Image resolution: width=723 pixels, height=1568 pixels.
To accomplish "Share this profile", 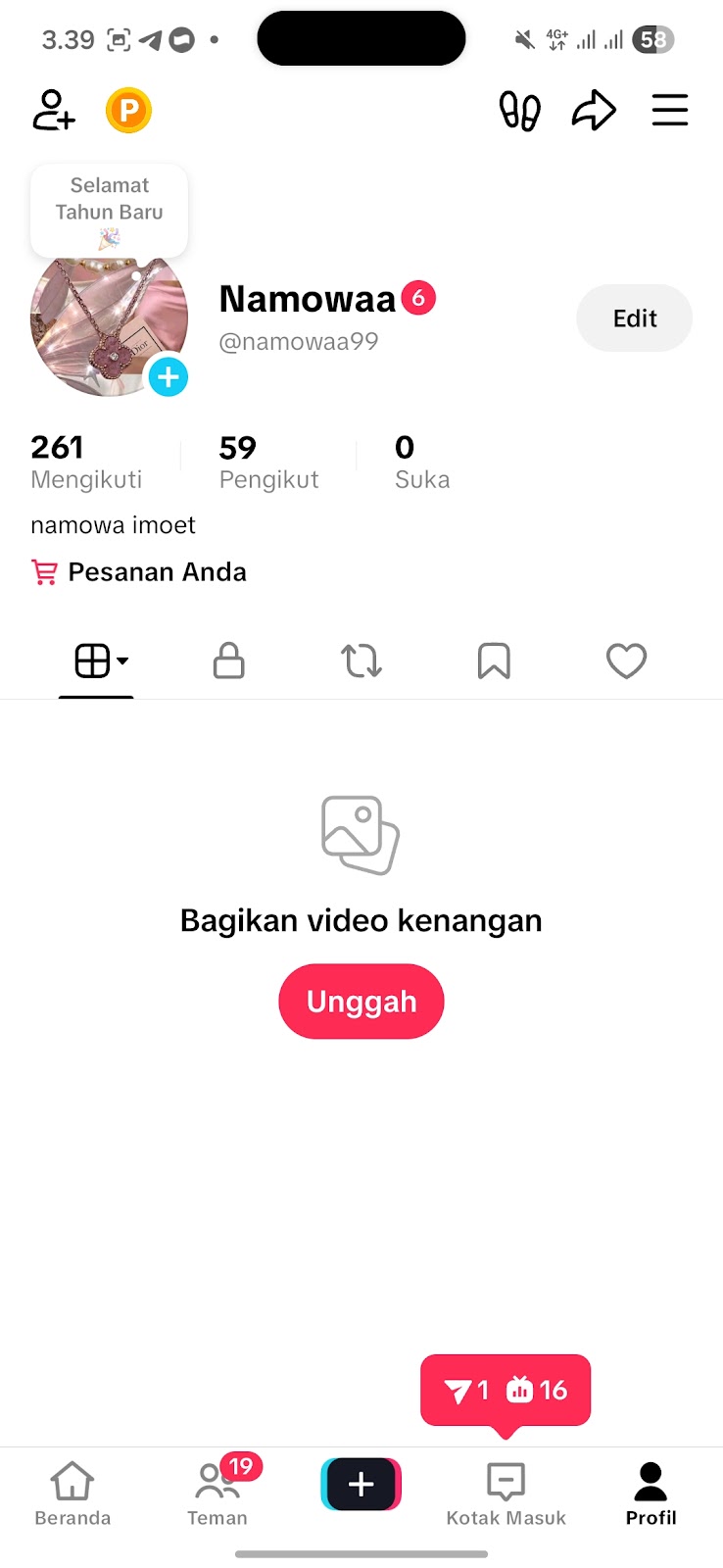I will click(594, 111).
